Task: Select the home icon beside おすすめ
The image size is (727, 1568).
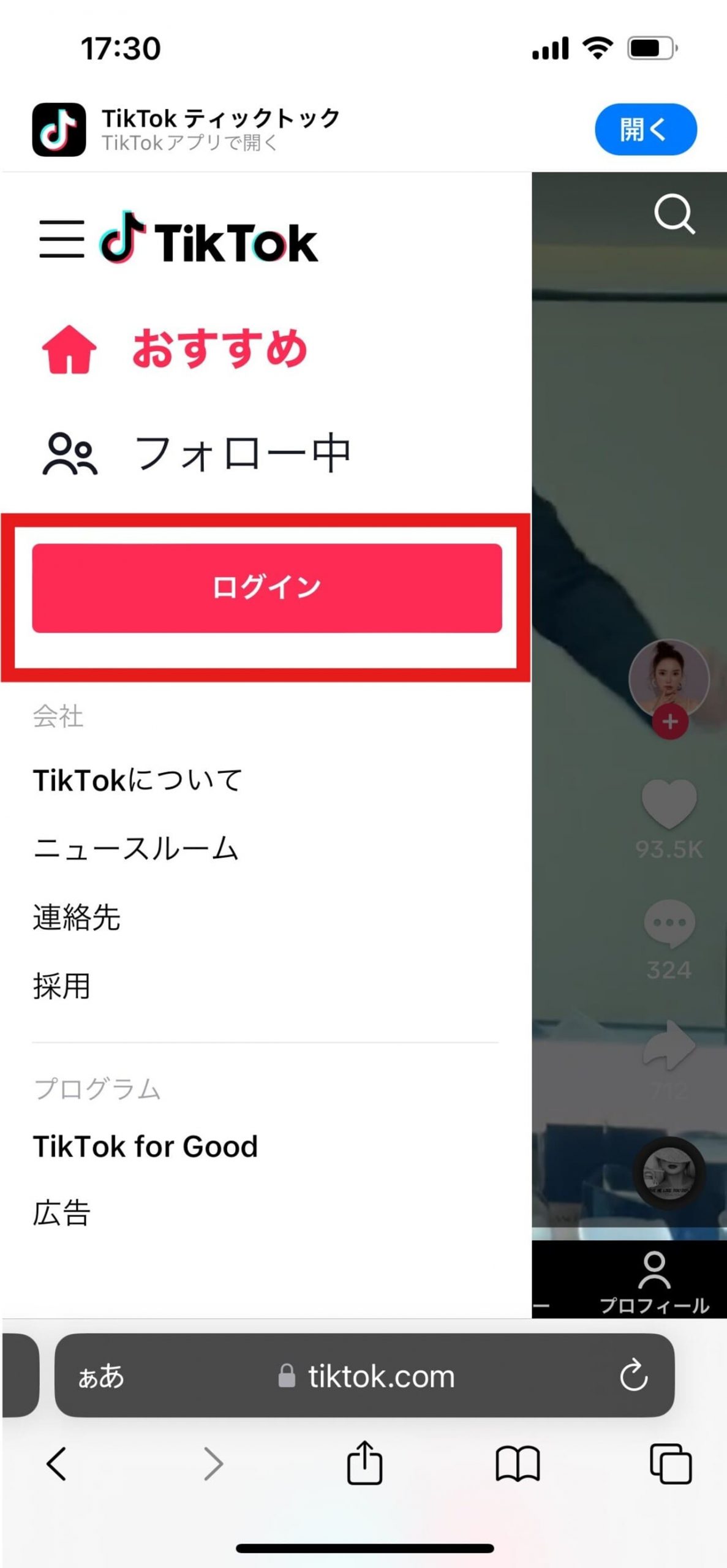Action: pos(69,346)
